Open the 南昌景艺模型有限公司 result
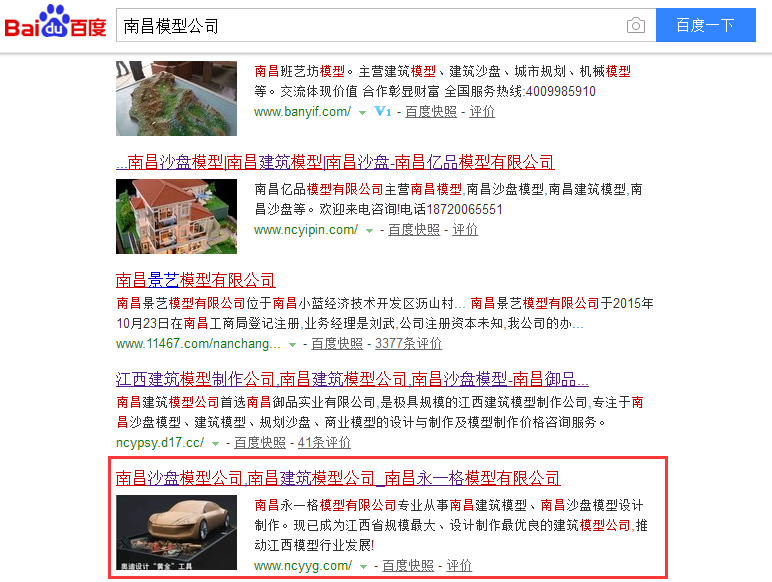772x582 pixels. point(196,280)
